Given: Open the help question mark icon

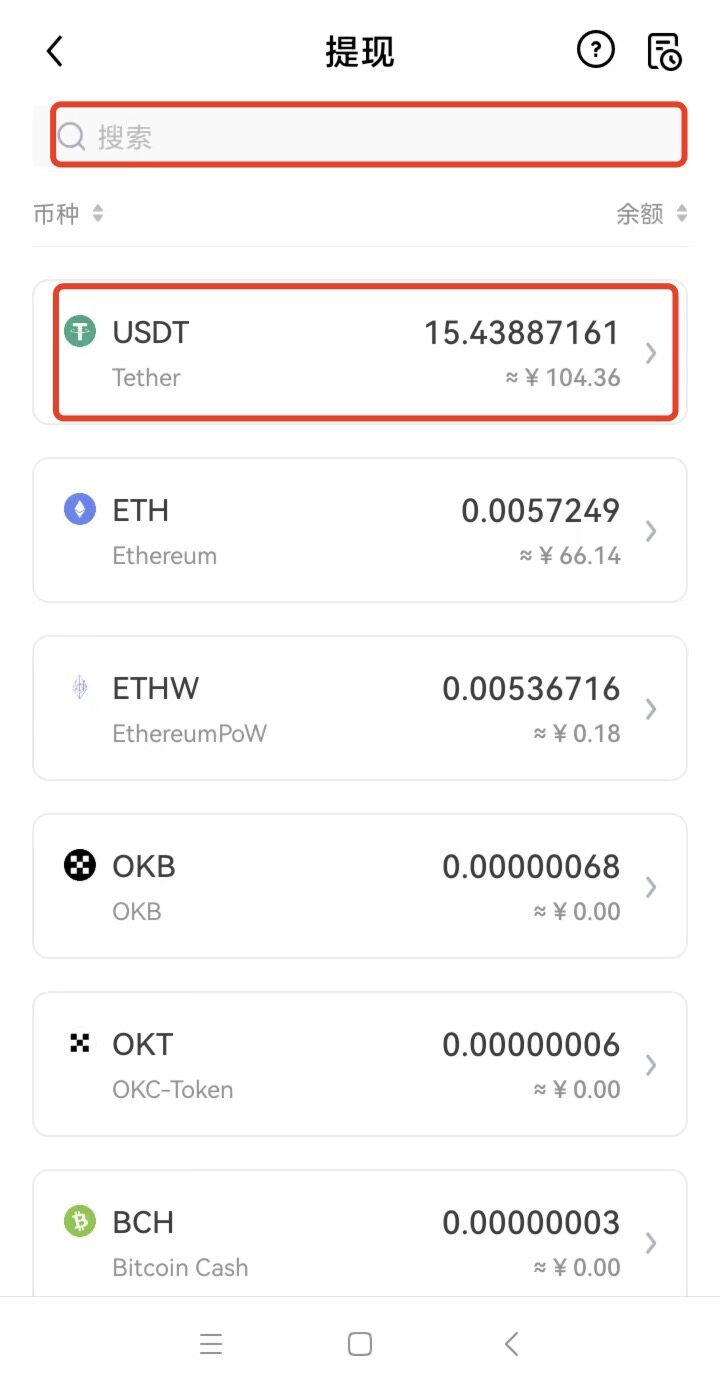Looking at the screenshot, I should (x=596, y=49).
